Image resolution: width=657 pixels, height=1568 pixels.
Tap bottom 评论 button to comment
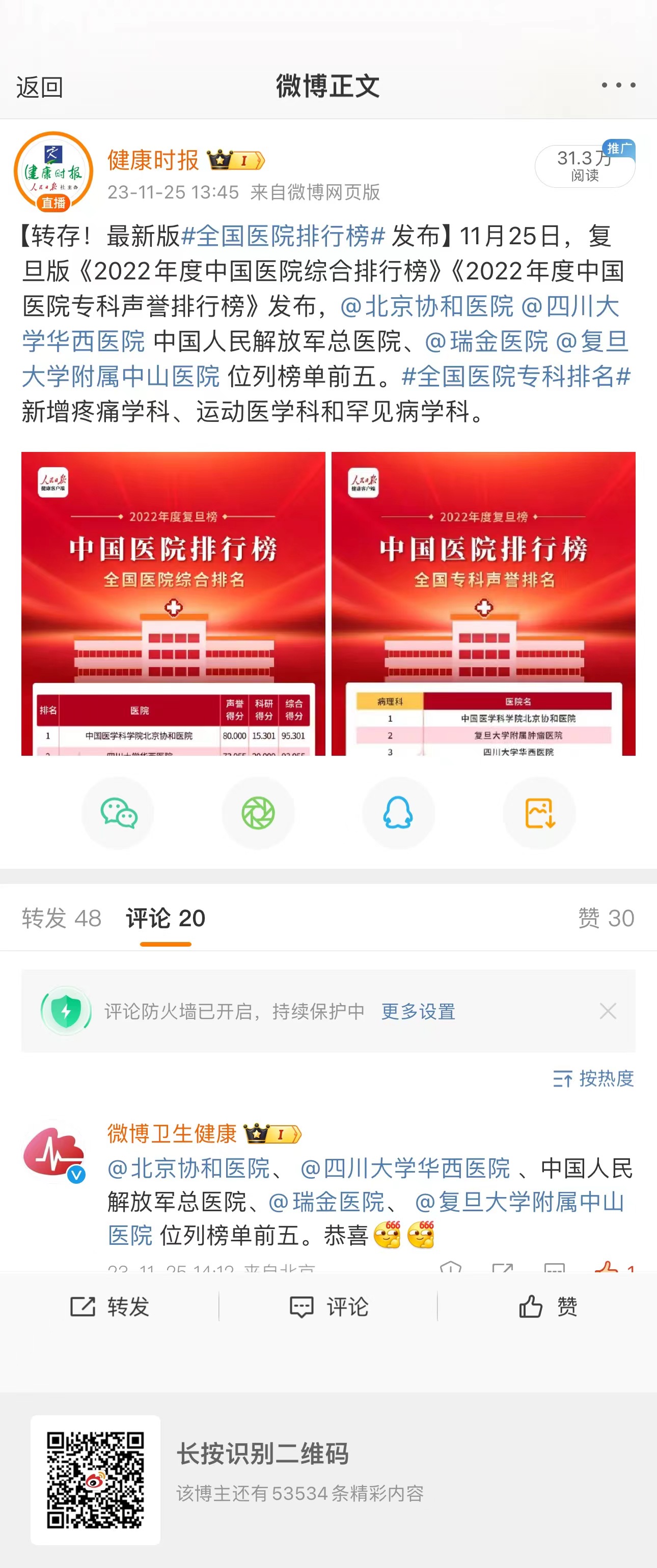click(x=329, y=1307)
